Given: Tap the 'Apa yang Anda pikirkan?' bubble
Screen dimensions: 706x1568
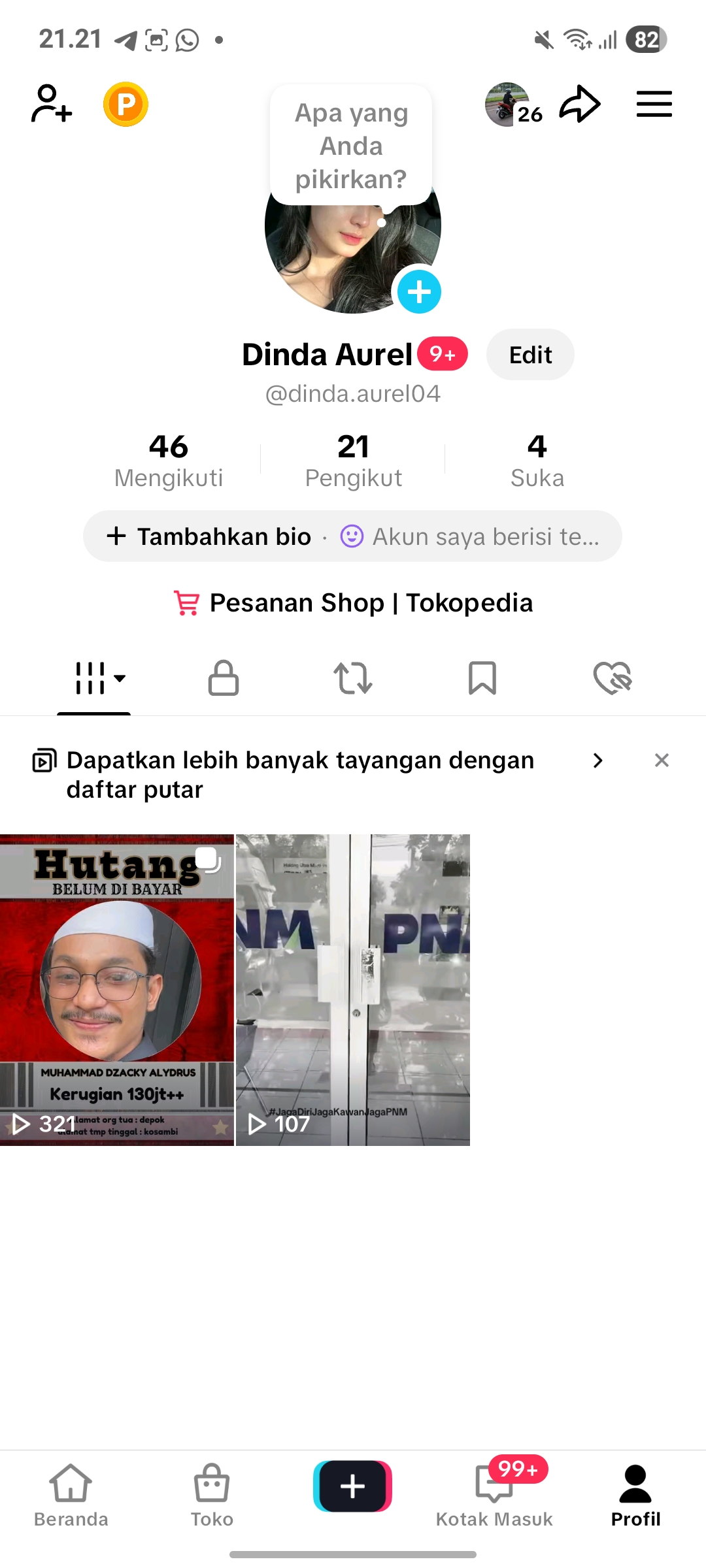Looking at the screenshot, I should coord(351,146).
